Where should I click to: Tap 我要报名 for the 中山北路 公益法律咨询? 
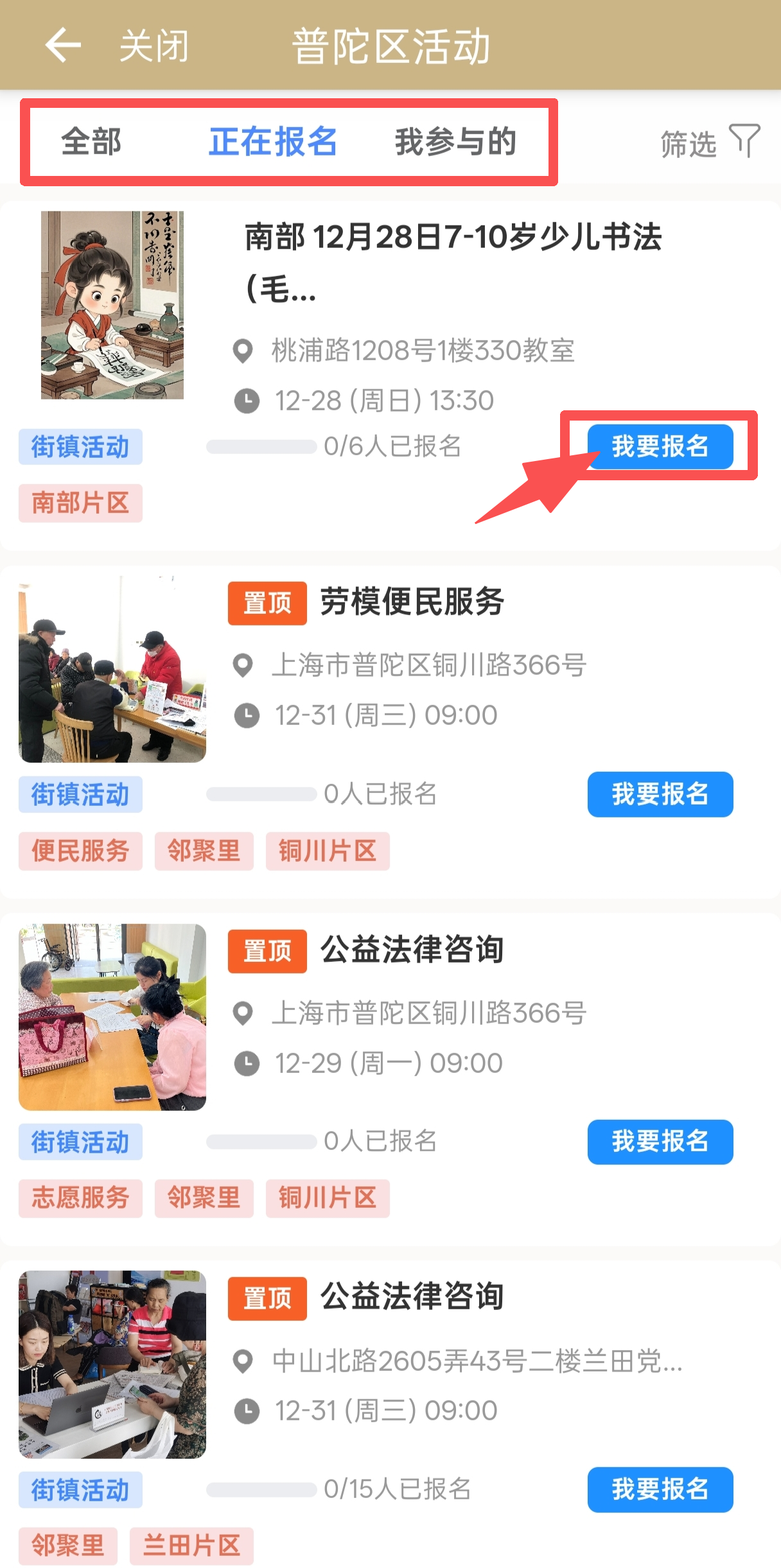[660, 1489]
